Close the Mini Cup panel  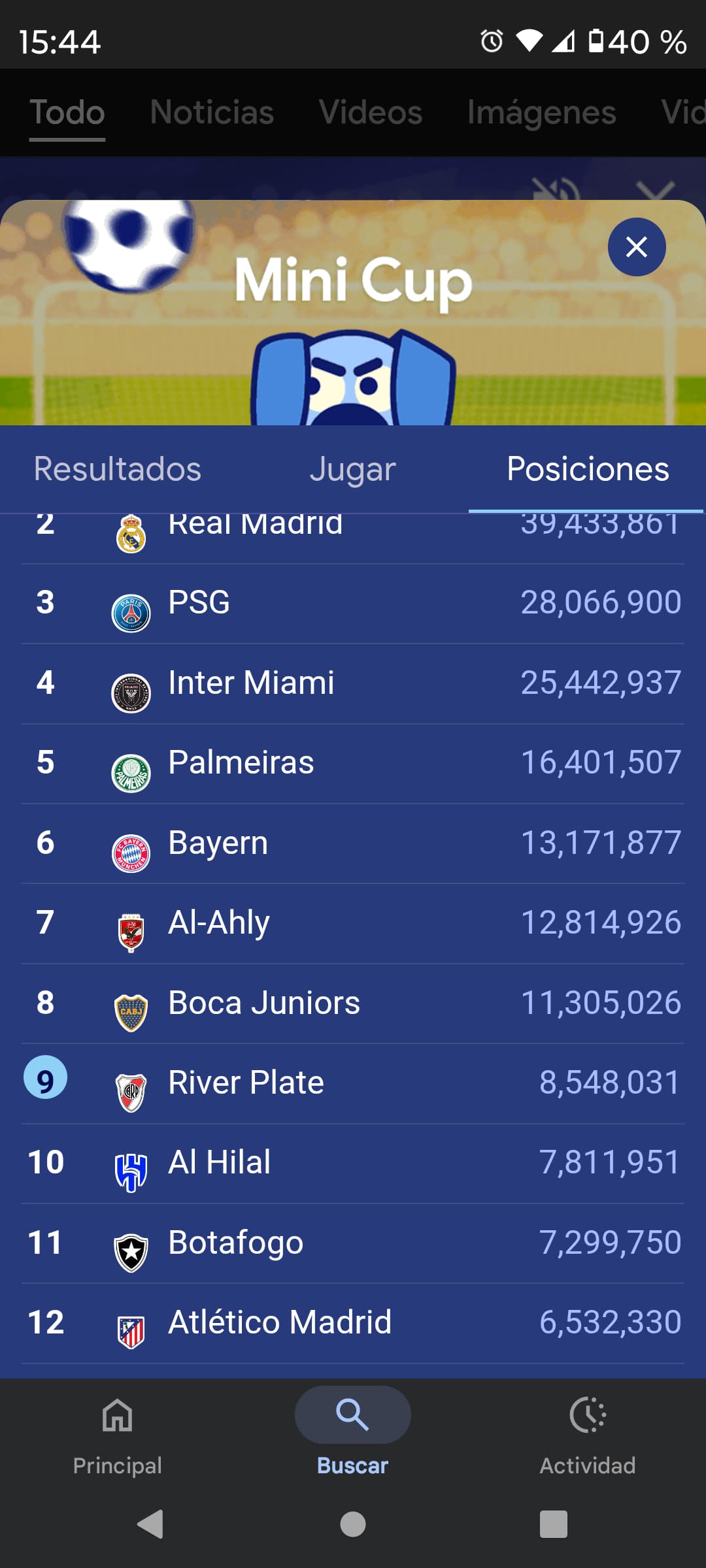pos(637,247)
